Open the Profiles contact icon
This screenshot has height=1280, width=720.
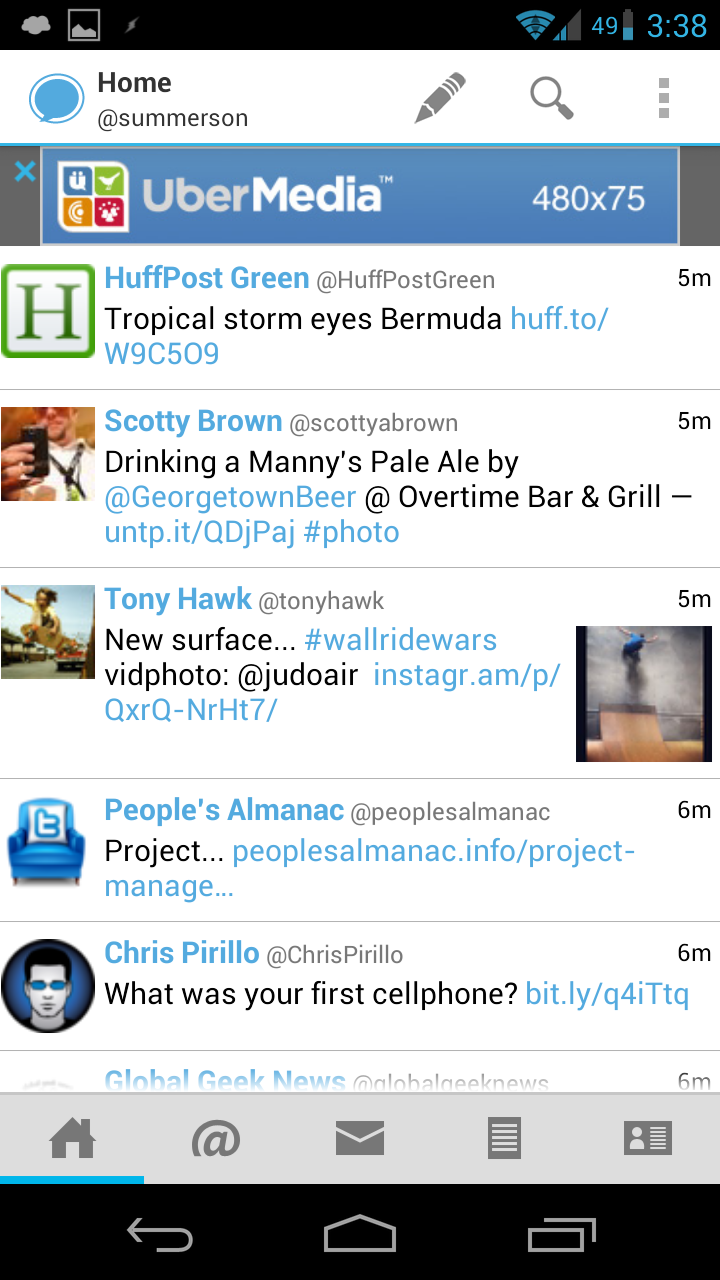[x=648, y=1137]
